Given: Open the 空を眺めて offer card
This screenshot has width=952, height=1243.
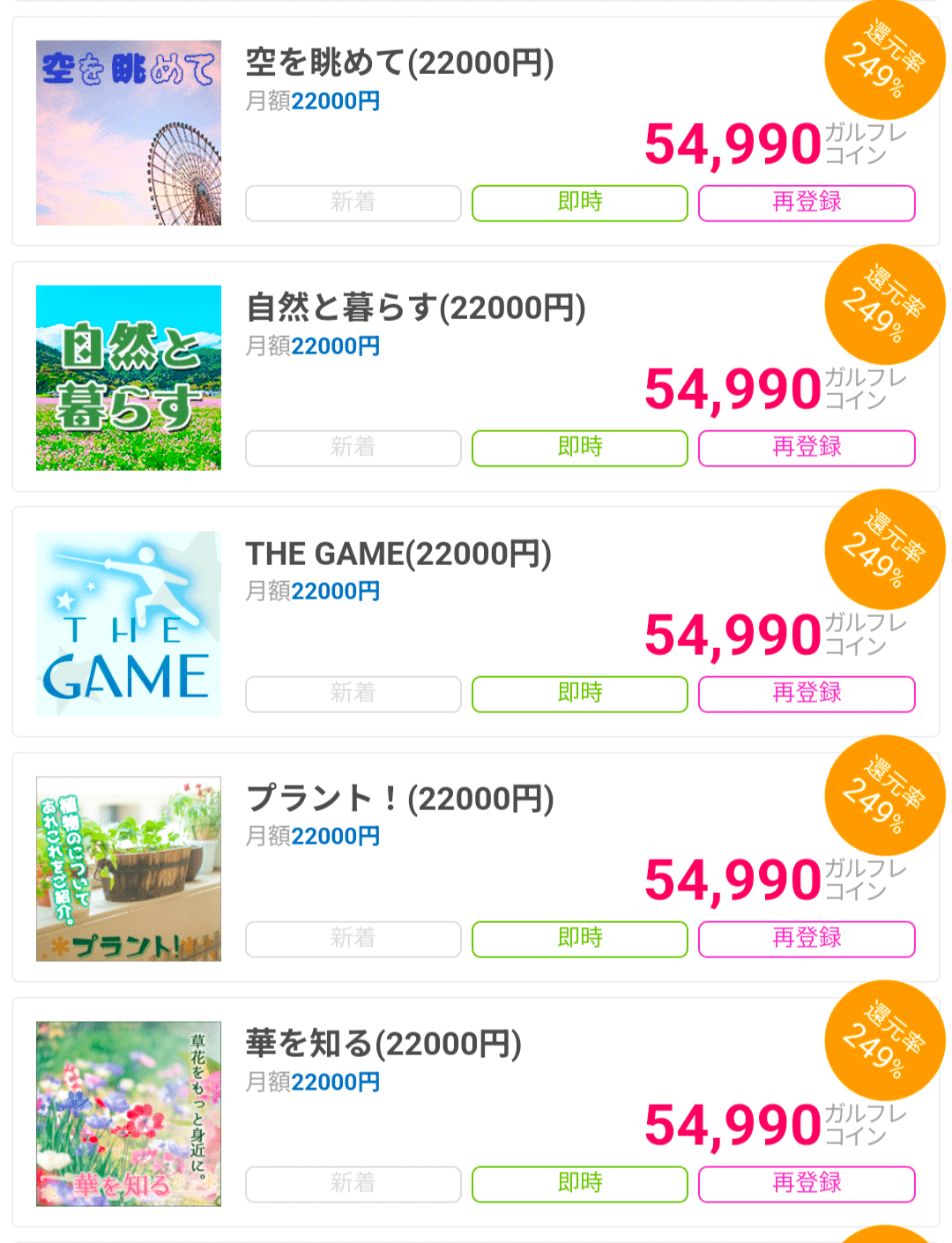Looking at the screenshot, I should point(399,63).
